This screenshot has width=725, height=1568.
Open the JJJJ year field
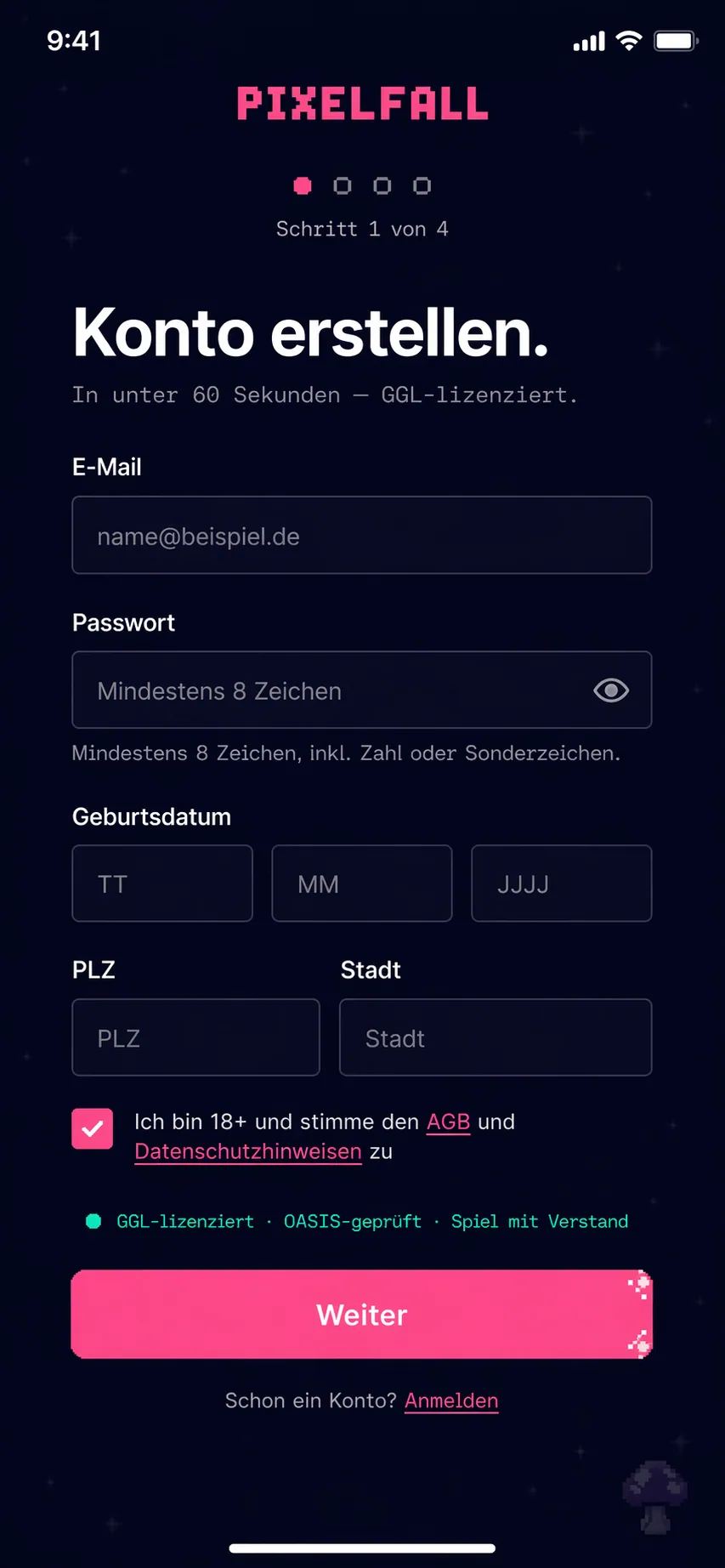[x=561, y=883]
